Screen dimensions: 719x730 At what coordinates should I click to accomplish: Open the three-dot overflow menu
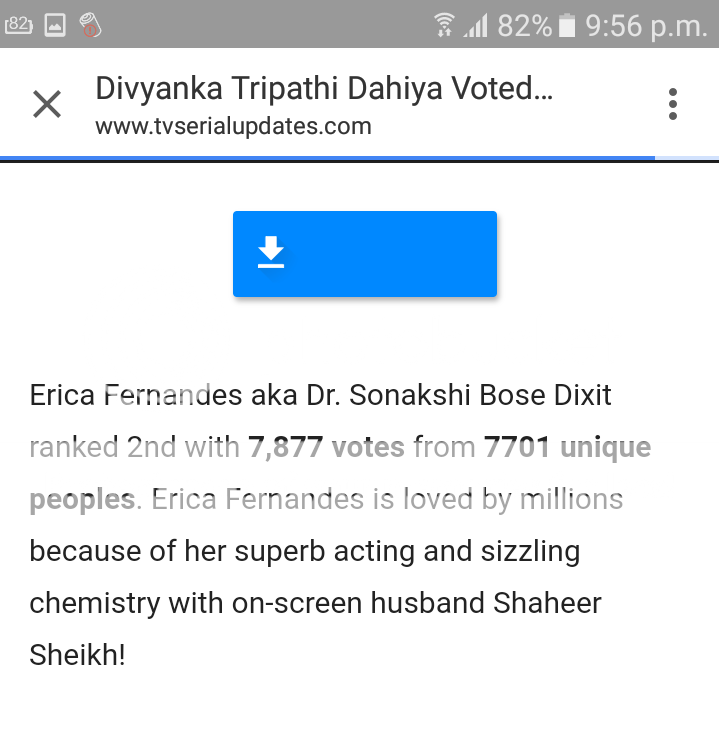click(x=673, y=104)
